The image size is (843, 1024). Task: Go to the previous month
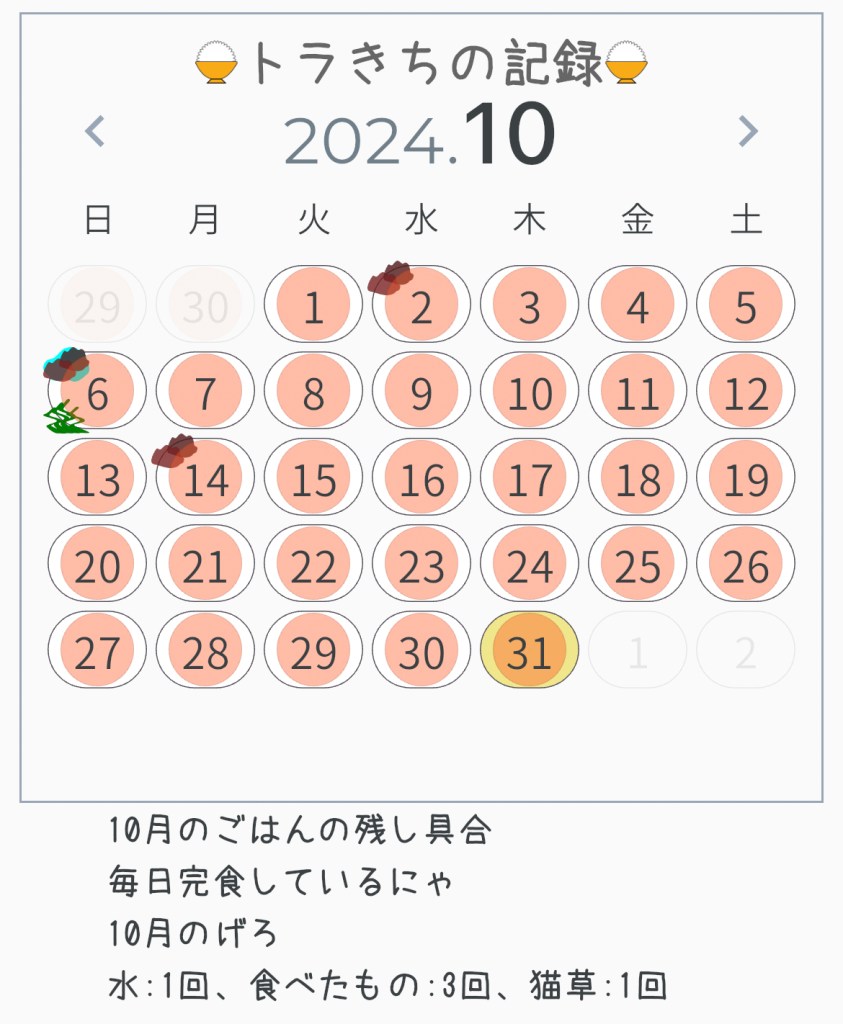click(95, 131)
